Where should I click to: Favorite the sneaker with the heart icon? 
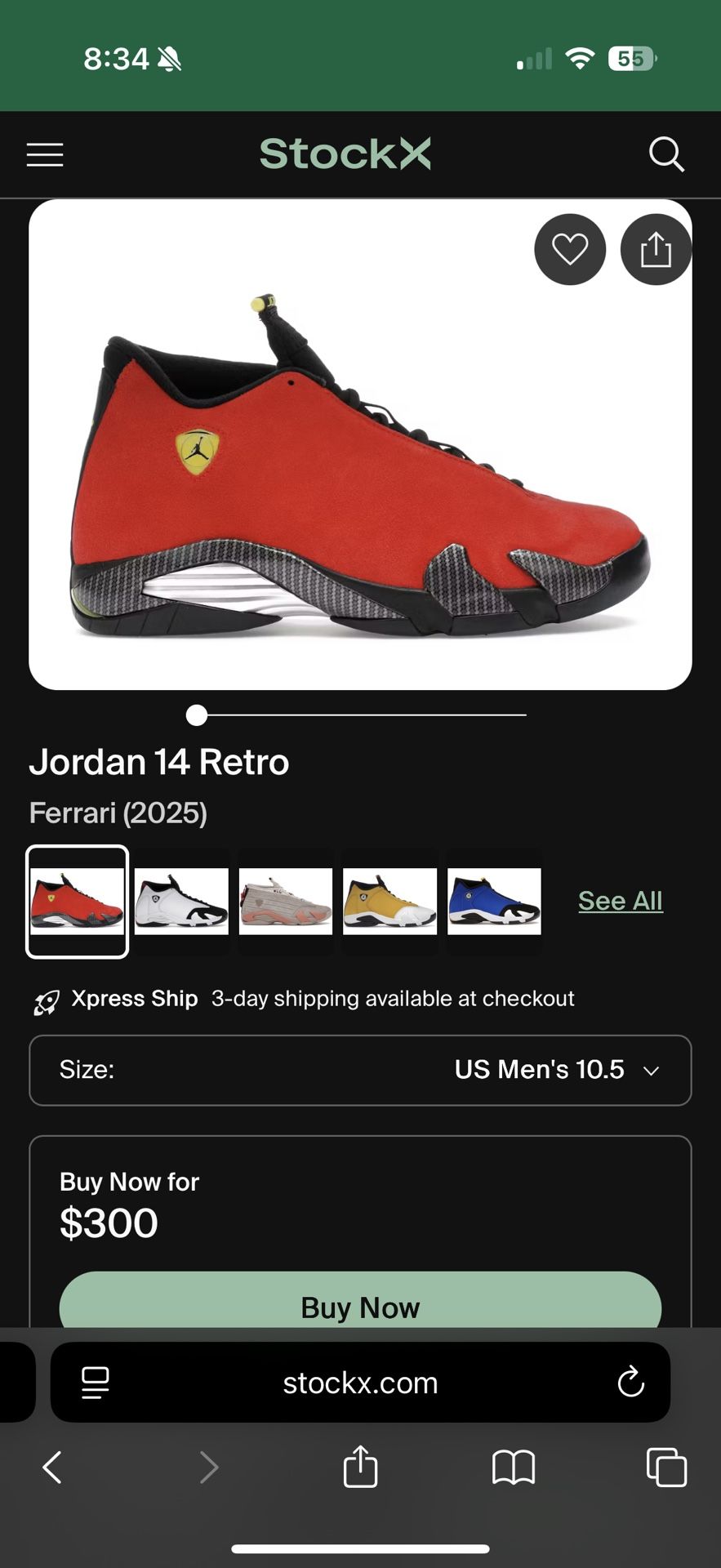[x=570, y=249]
